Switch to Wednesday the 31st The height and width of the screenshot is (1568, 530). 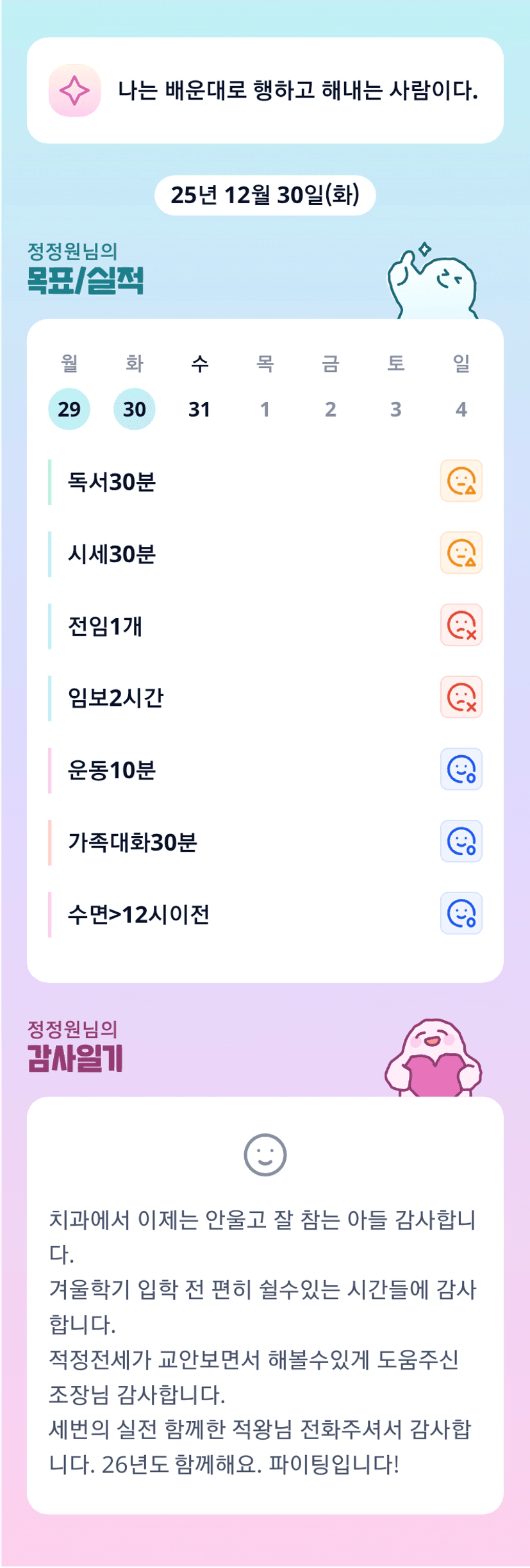tap(199, 409)
